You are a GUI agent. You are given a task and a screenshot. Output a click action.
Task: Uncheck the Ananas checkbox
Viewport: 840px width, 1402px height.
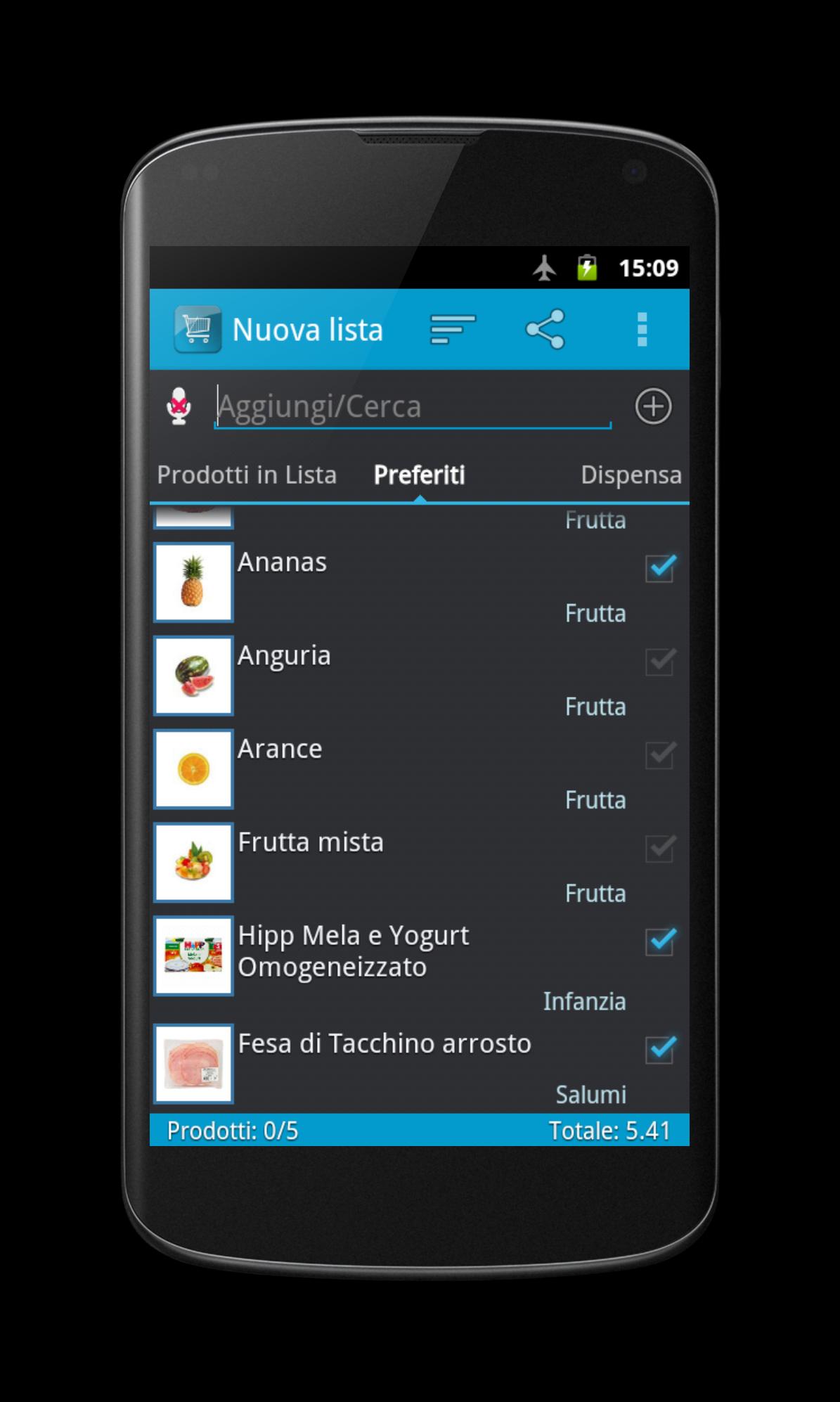click(660, 567)
